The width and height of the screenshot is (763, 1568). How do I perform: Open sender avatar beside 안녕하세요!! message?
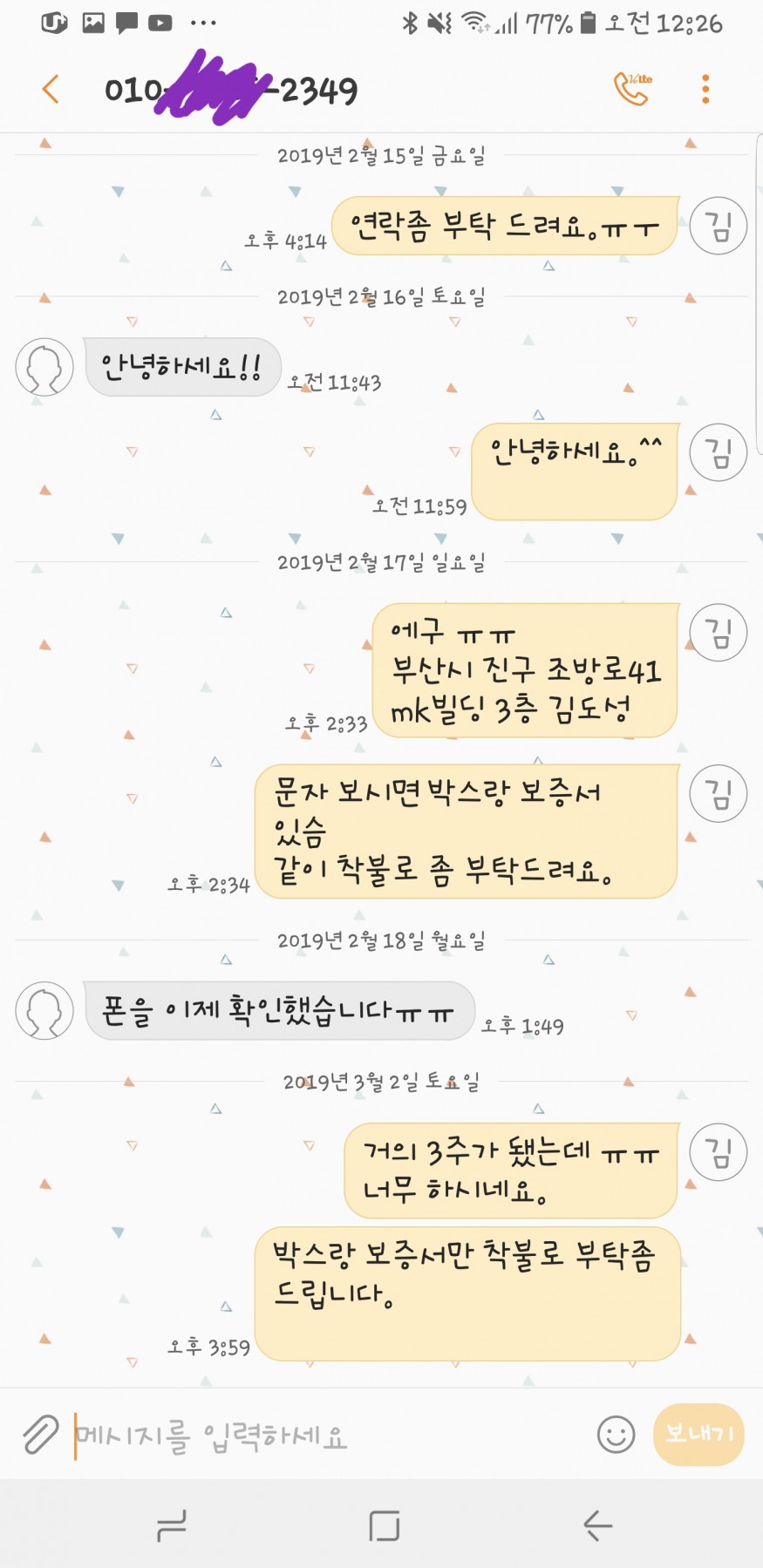(44, 367)
